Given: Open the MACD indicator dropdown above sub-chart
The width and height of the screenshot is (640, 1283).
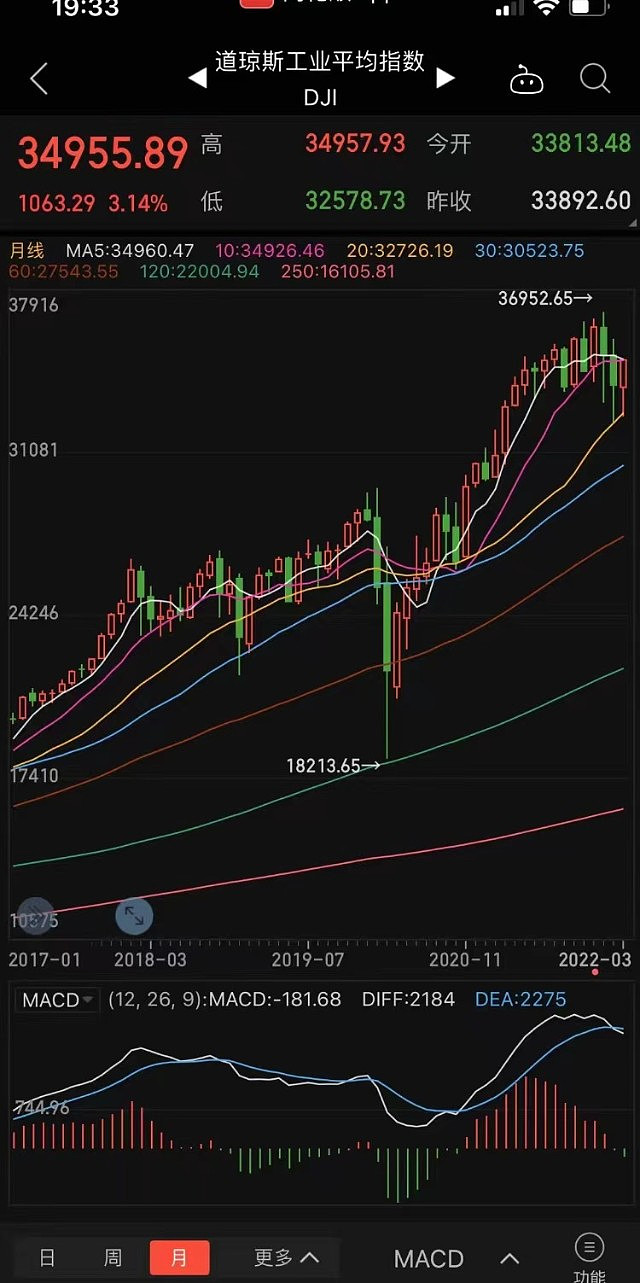Looking at the screenshot, I should (58, 999).
